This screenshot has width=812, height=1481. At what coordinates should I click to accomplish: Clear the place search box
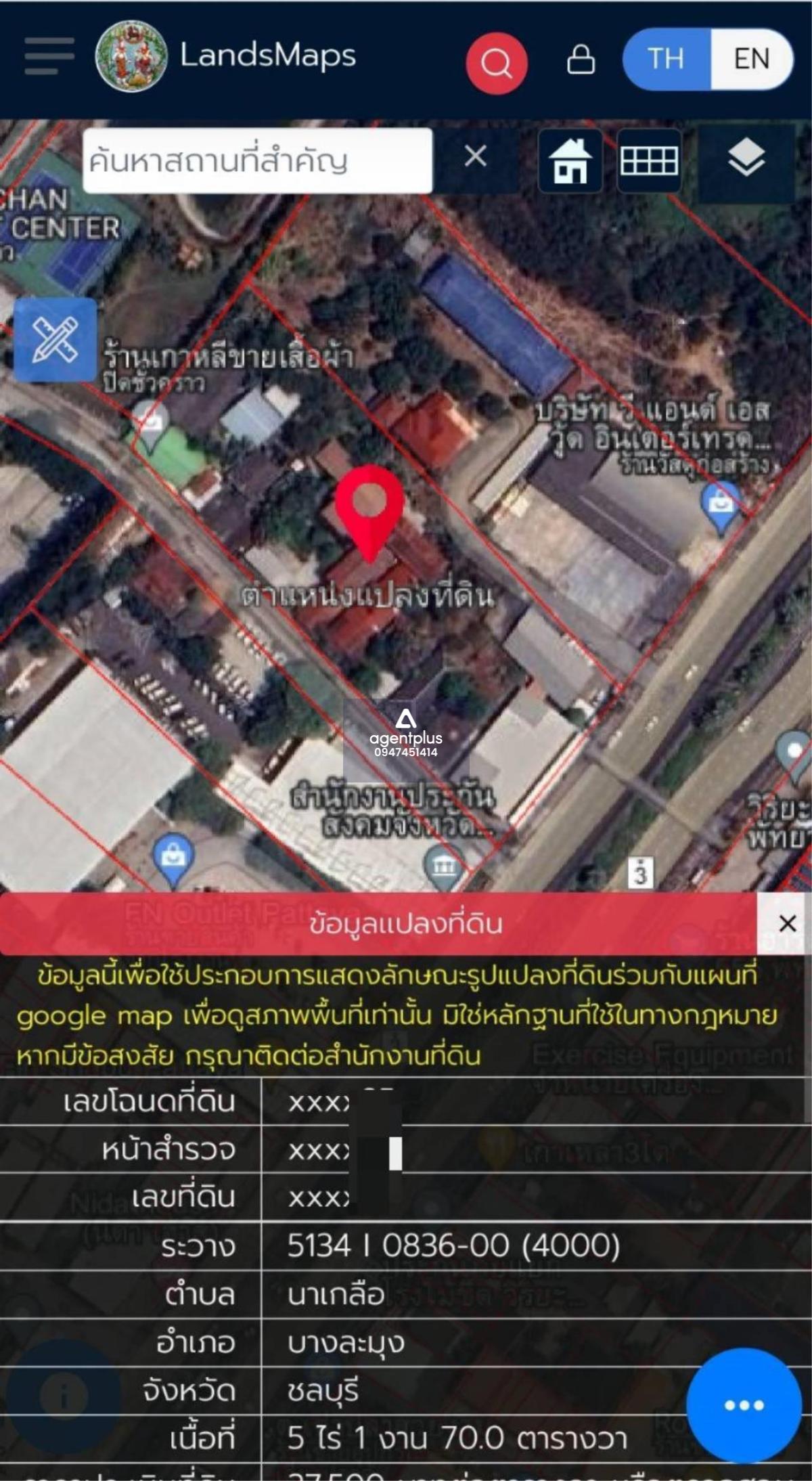click(476, 156)
